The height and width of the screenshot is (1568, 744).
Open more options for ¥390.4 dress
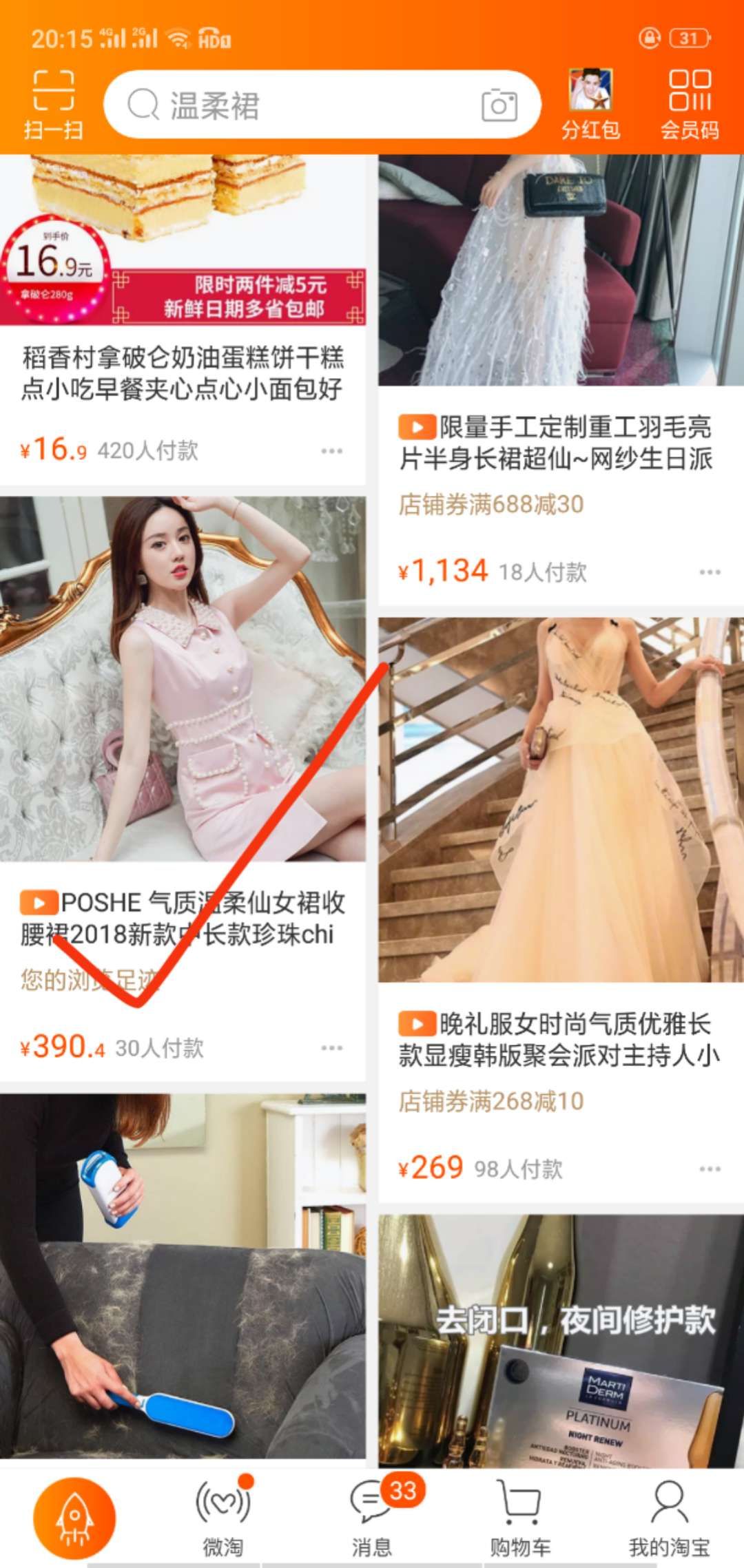pyautogui.click(x=331, y=1048)
